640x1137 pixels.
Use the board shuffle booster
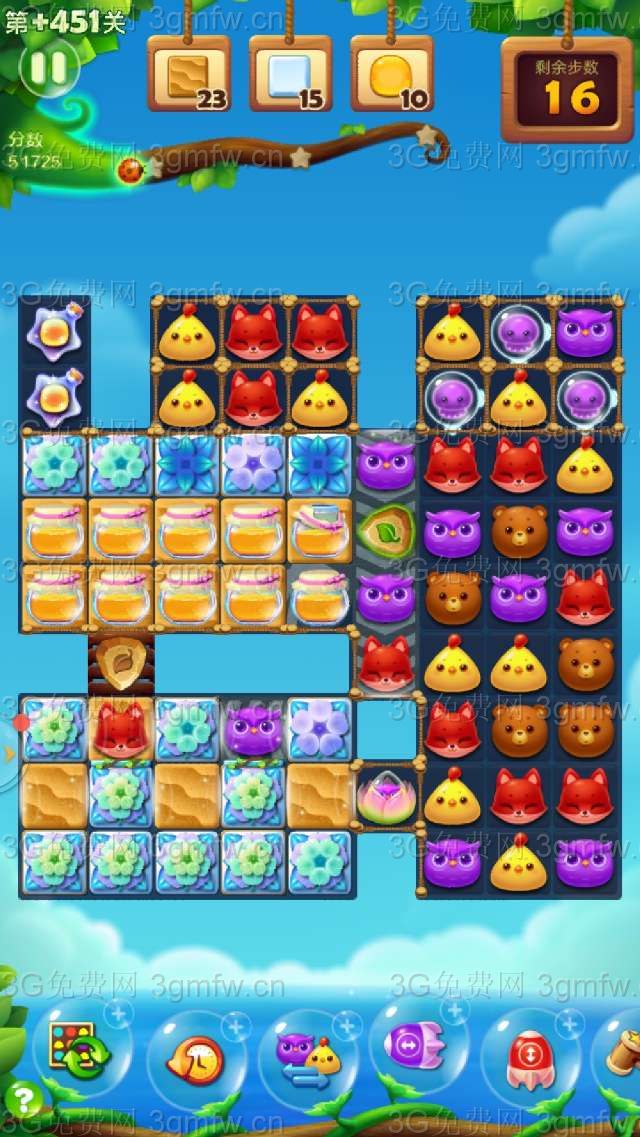click(74, 1049)
